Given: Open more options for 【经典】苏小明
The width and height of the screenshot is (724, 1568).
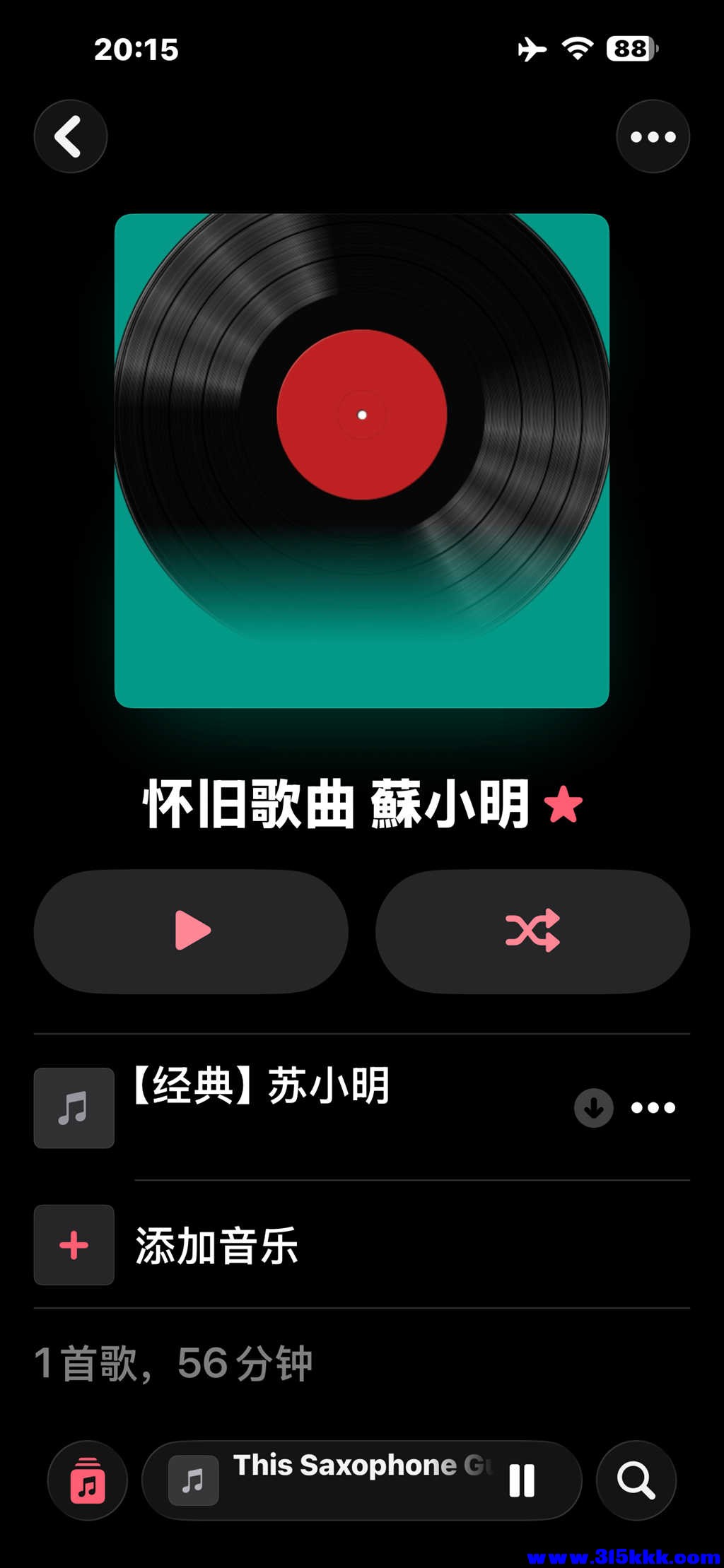Looking at the screenshot, I should [652, 1107].
